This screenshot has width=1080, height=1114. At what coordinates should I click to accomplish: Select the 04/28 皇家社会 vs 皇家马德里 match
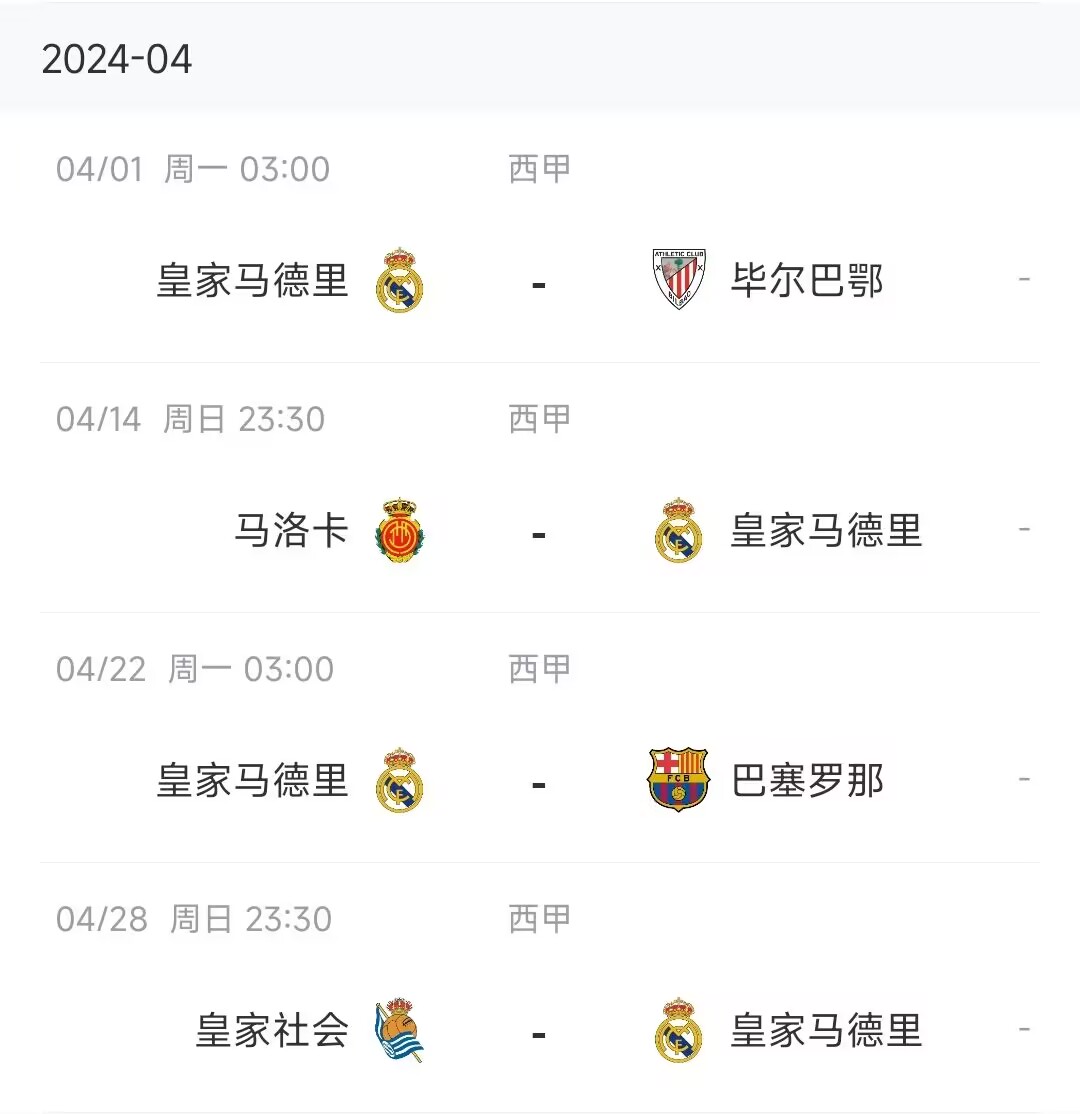[539, 1032]
